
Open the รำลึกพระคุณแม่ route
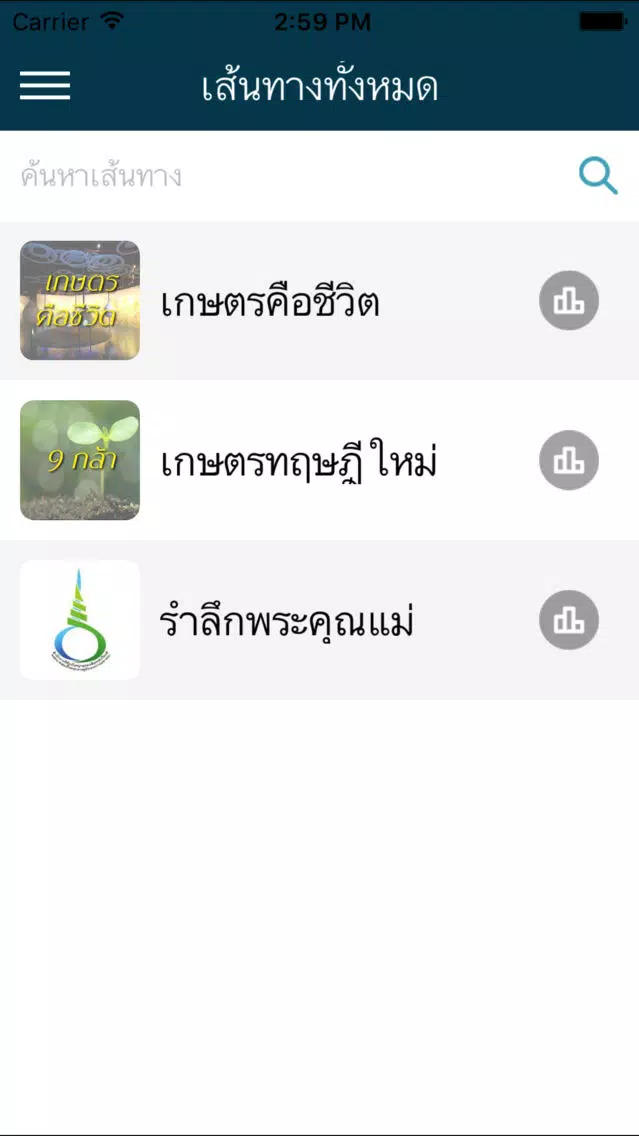[x=320, y=619]
